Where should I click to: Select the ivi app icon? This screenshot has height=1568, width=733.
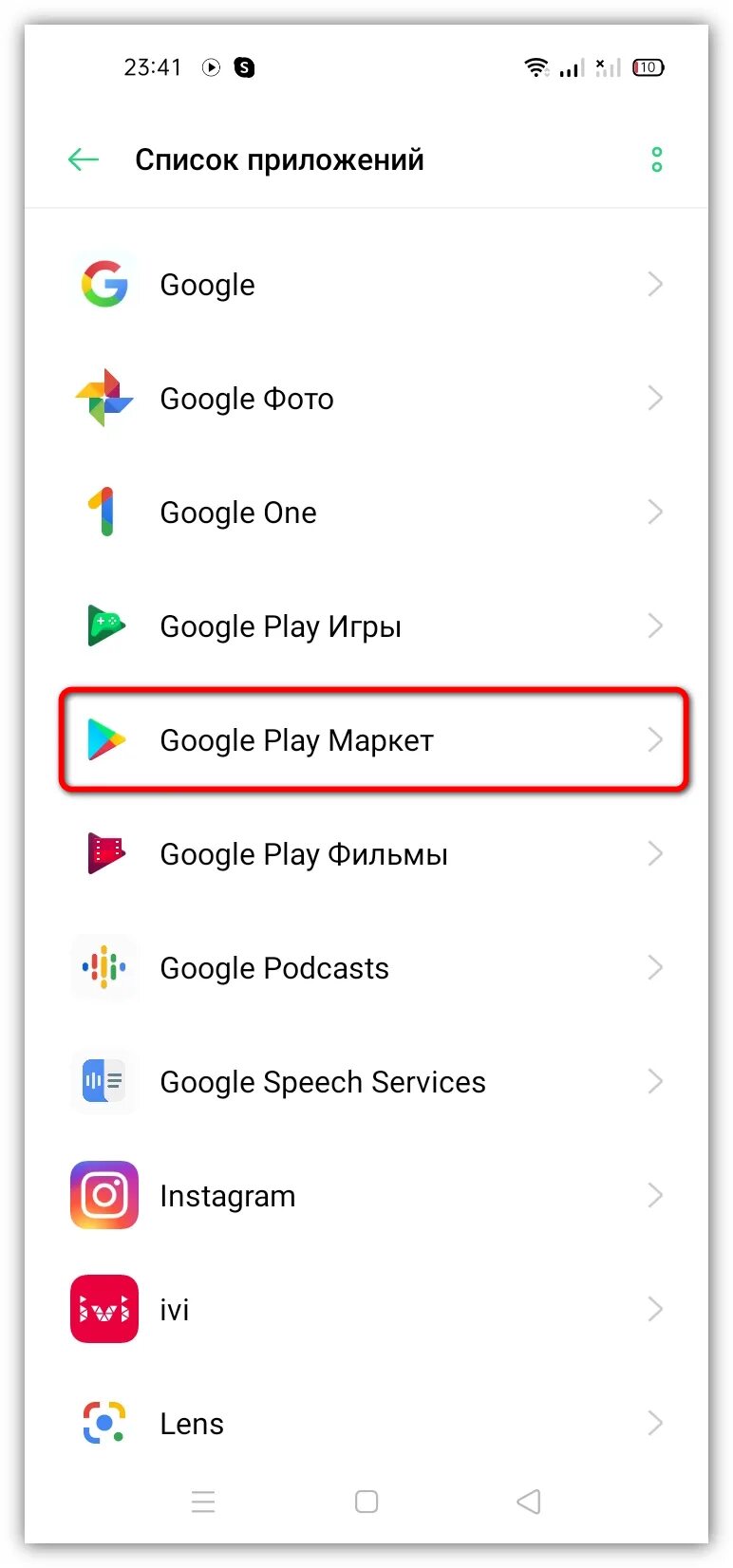pyautogui.click(x=104, y=1309)
